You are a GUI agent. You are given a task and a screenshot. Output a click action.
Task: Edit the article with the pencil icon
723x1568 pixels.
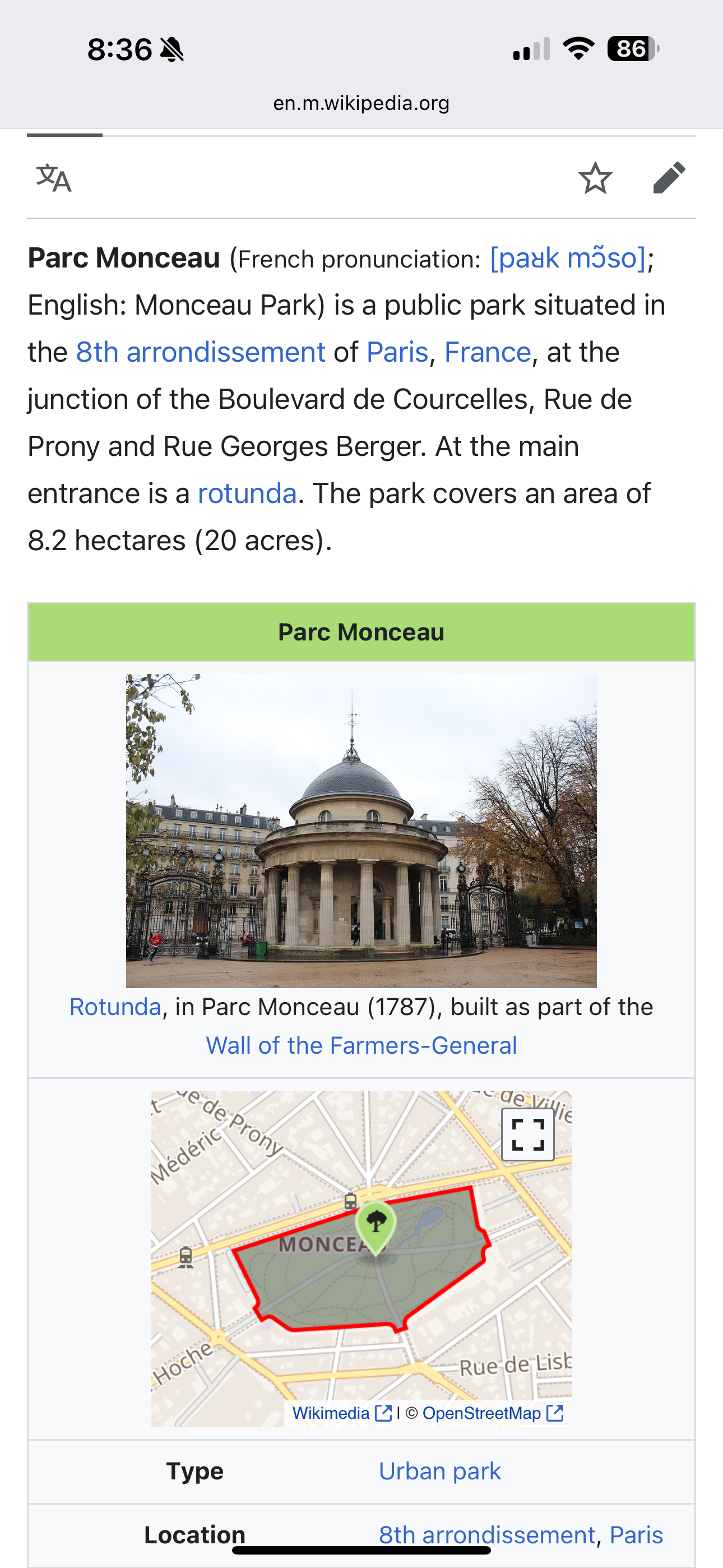[x=669, y=178]
